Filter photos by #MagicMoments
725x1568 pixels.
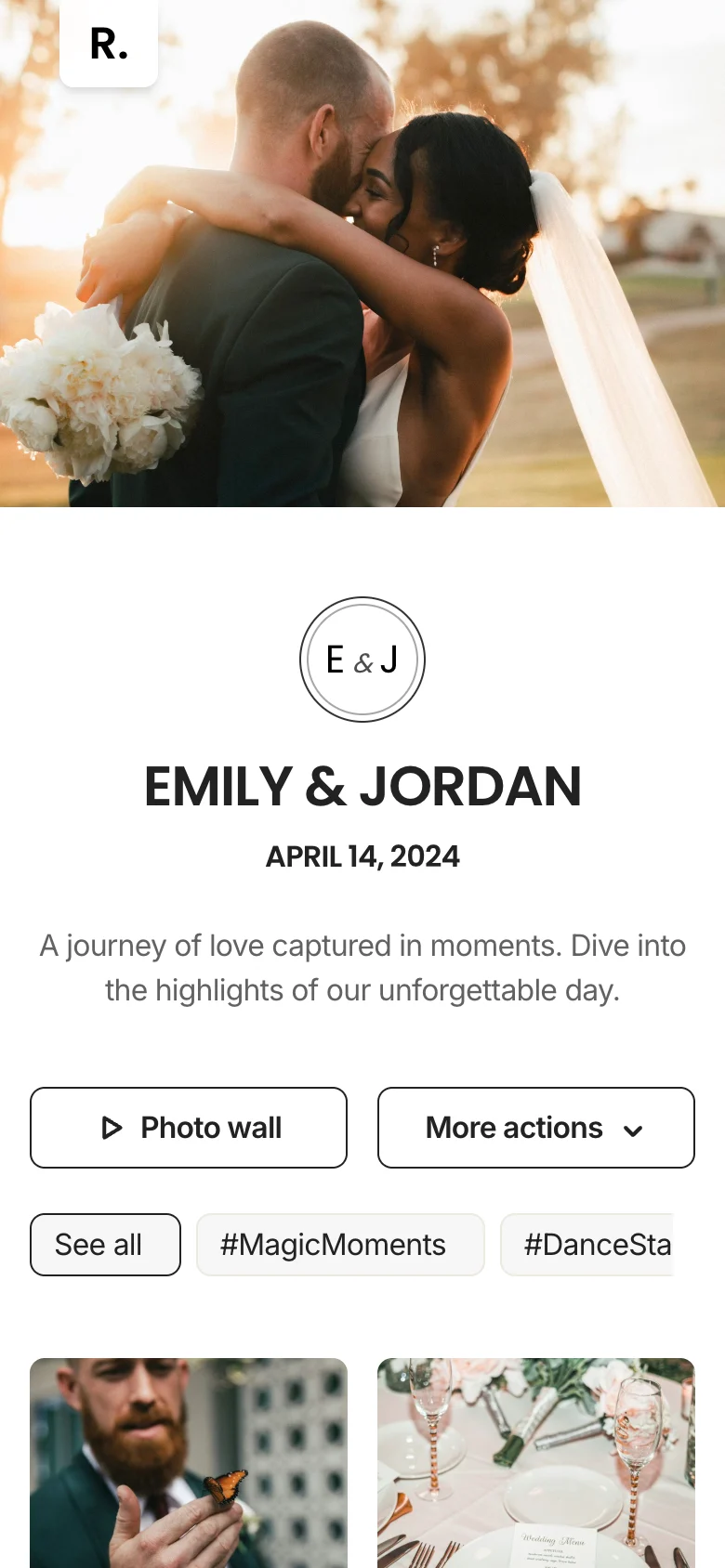click(x=340, y=1245)
